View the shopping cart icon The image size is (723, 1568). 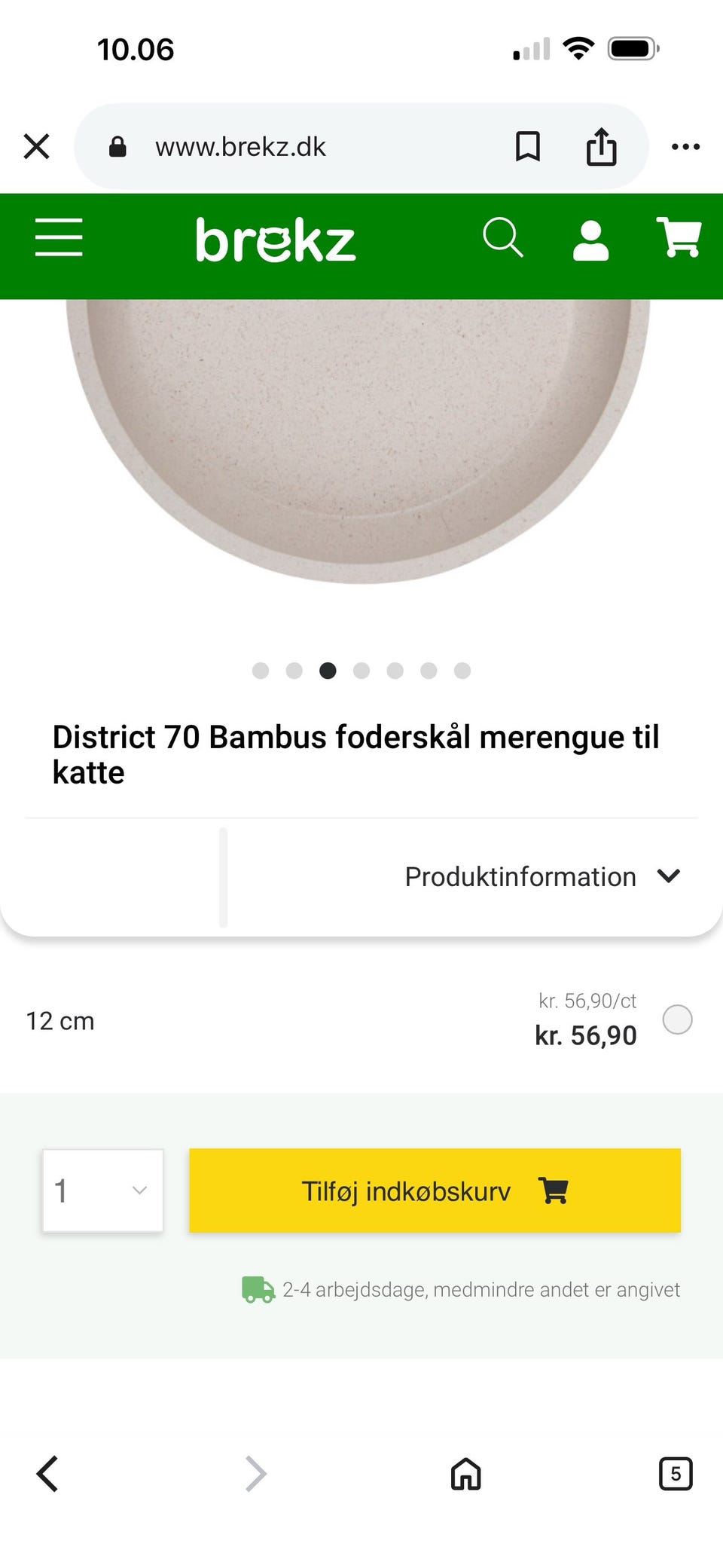(x=678, y=237)
